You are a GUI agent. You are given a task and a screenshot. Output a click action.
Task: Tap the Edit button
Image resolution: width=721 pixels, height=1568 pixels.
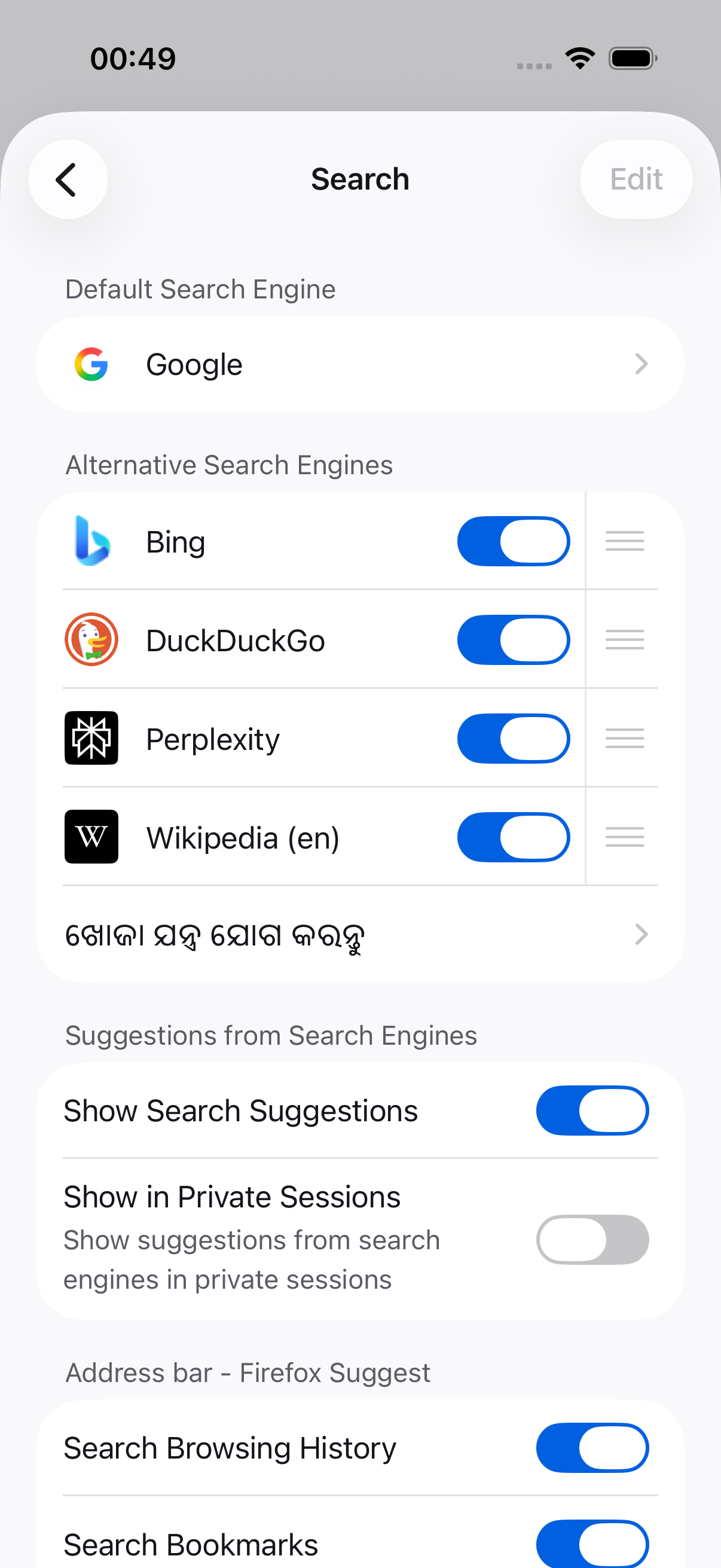636,179
